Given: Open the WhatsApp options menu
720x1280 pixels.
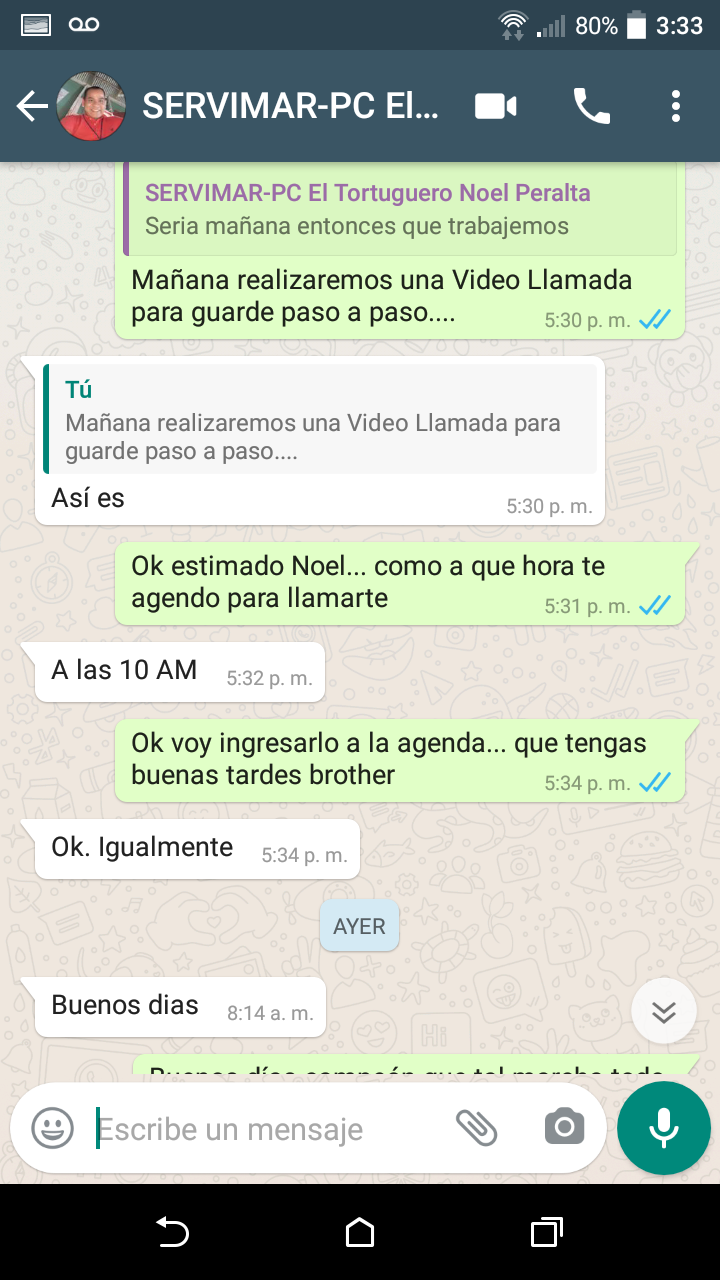Looking at the screenshot, I should coord(675,105).
